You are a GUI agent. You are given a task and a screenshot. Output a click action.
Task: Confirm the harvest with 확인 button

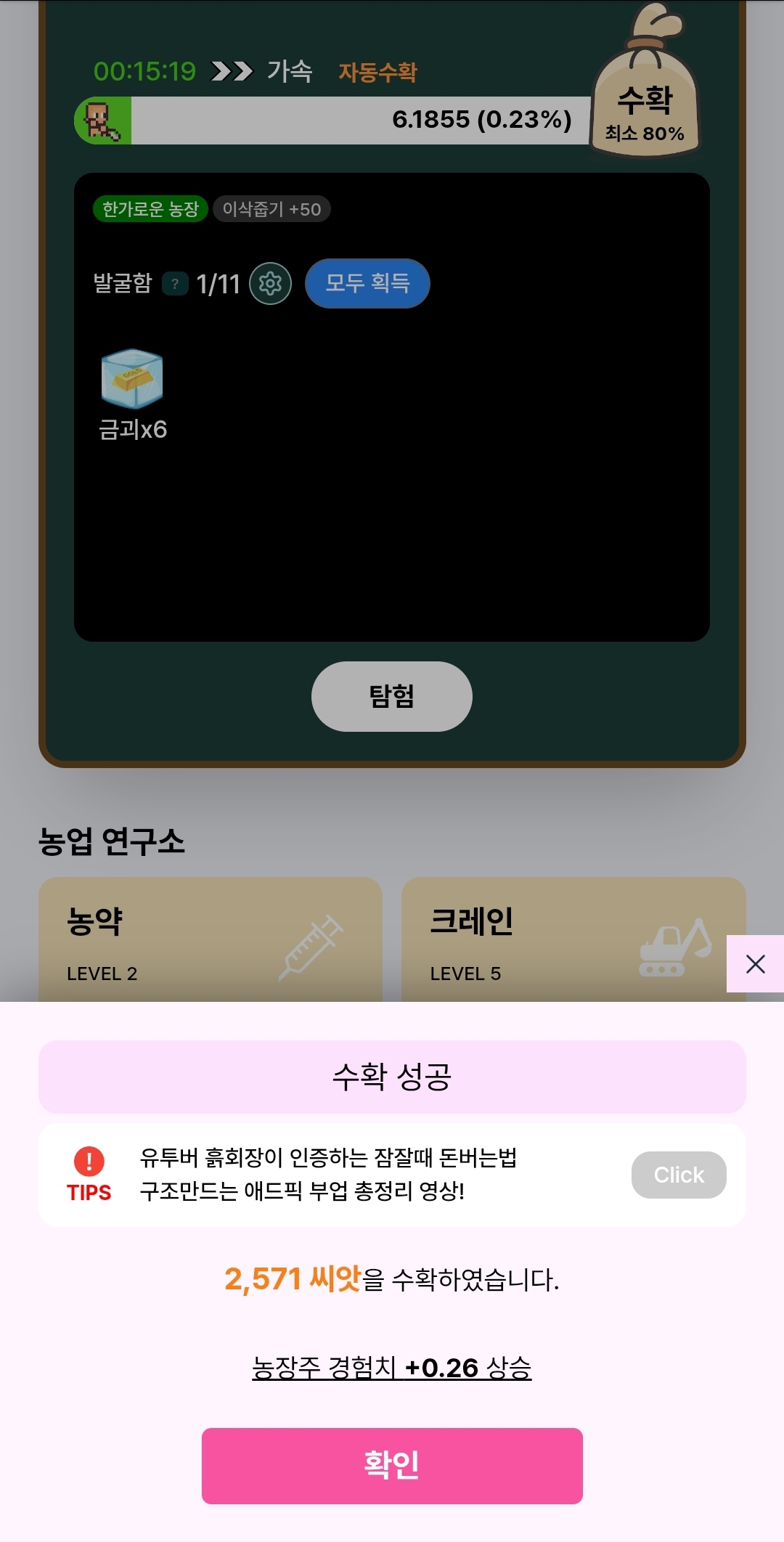tap(392, 1465)
